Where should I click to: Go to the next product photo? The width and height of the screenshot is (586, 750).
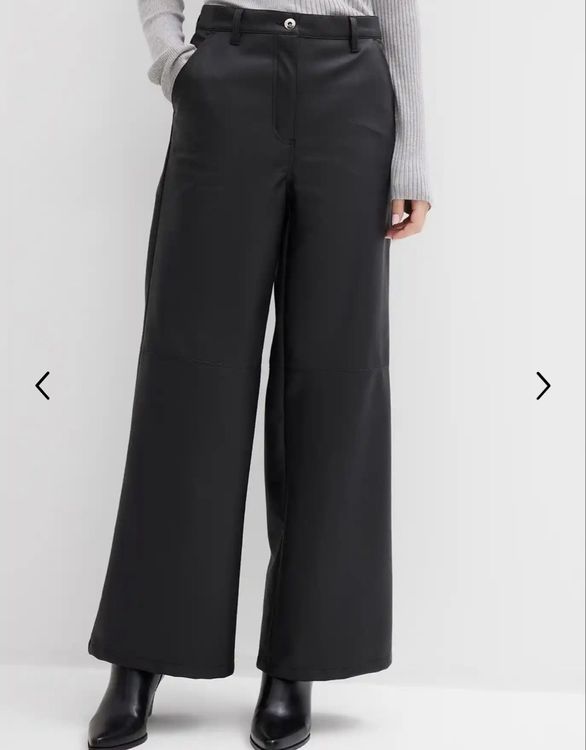[x=543, y=386]
